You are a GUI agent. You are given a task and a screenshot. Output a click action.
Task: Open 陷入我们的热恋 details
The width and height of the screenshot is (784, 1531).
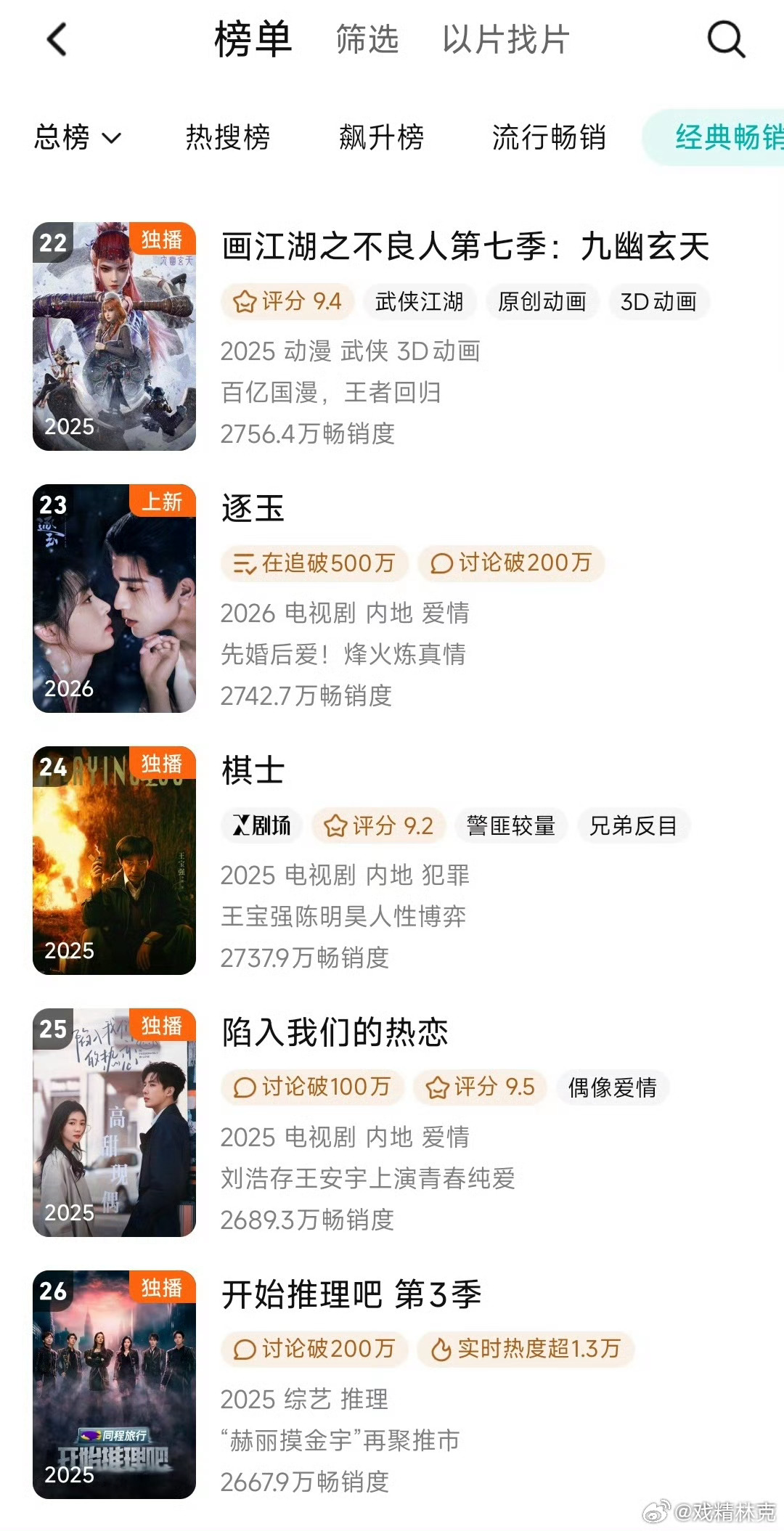(x=333, y=1034)
